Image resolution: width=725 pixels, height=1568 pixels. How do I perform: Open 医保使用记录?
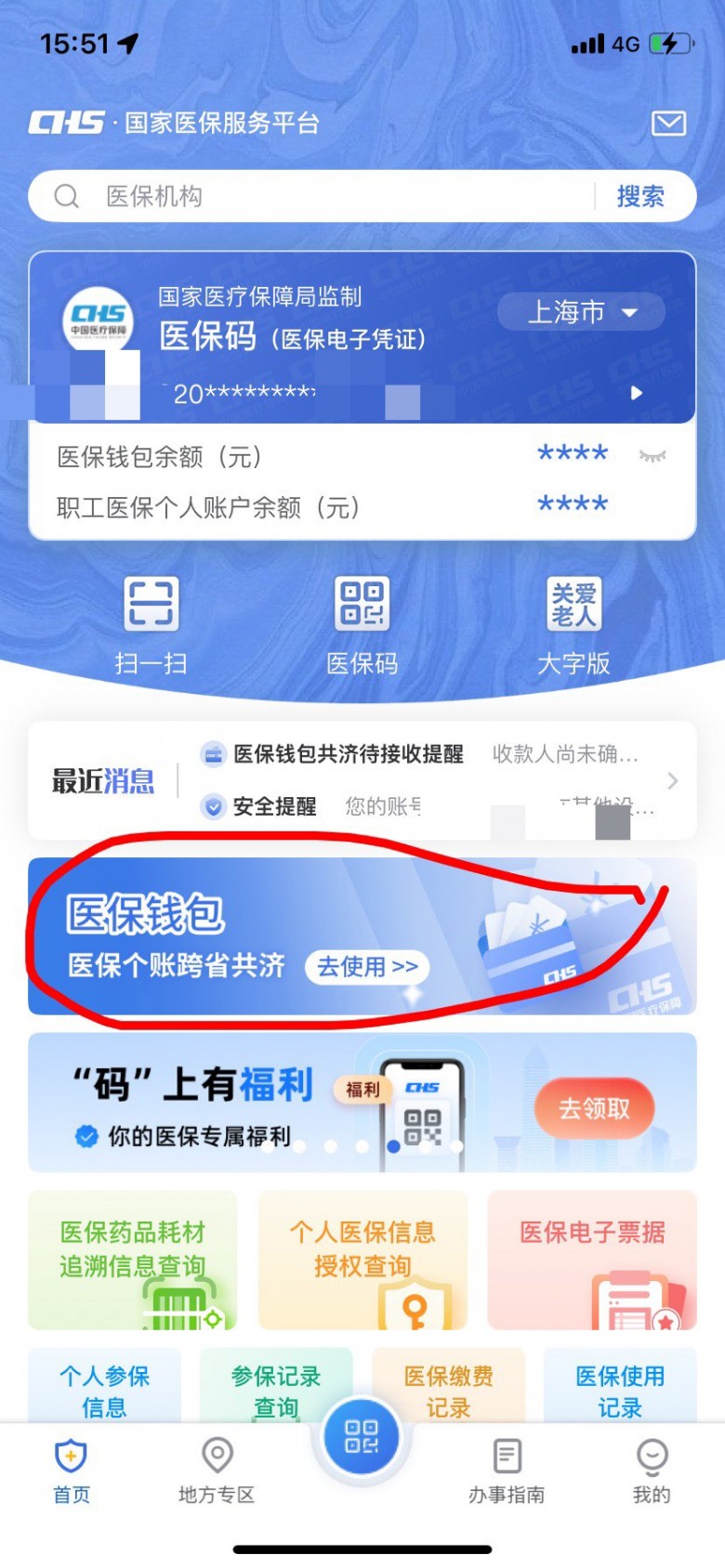click(x=620, y=1389)
